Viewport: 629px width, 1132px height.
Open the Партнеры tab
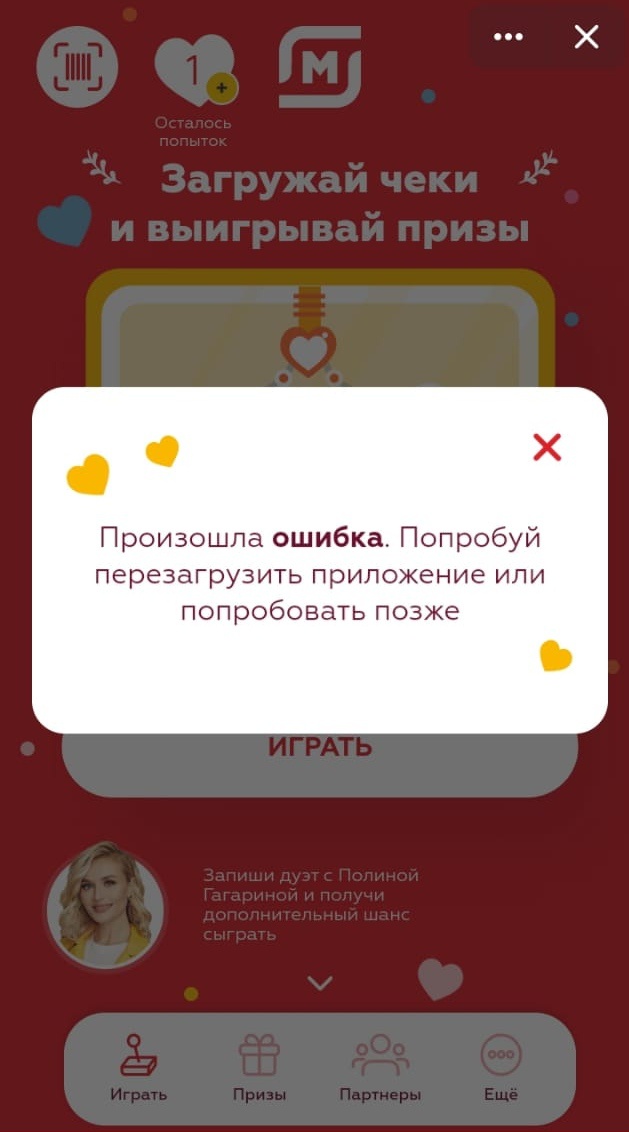click(x=380, y=1068)
